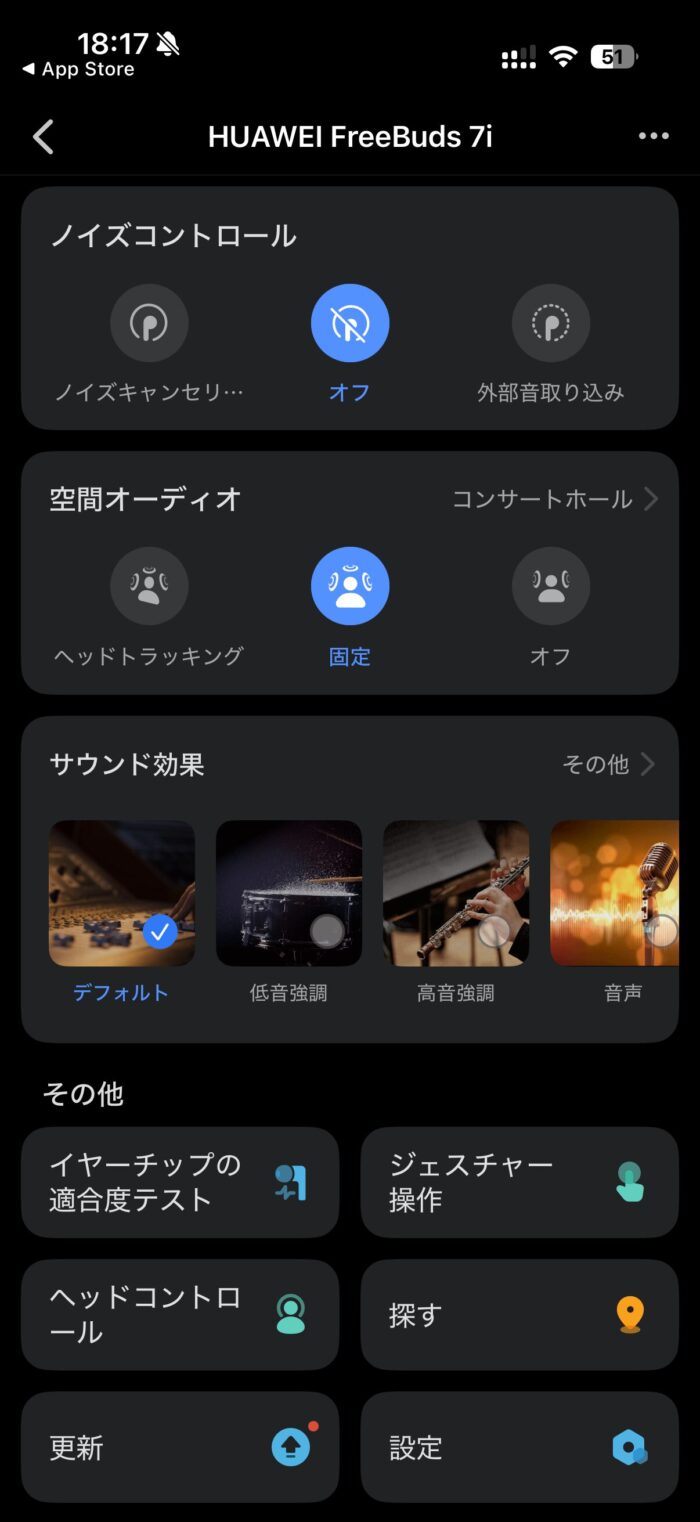Open the three-dot overflow menu
This screenshot has width=700, height=1522.
click(653, 136)
